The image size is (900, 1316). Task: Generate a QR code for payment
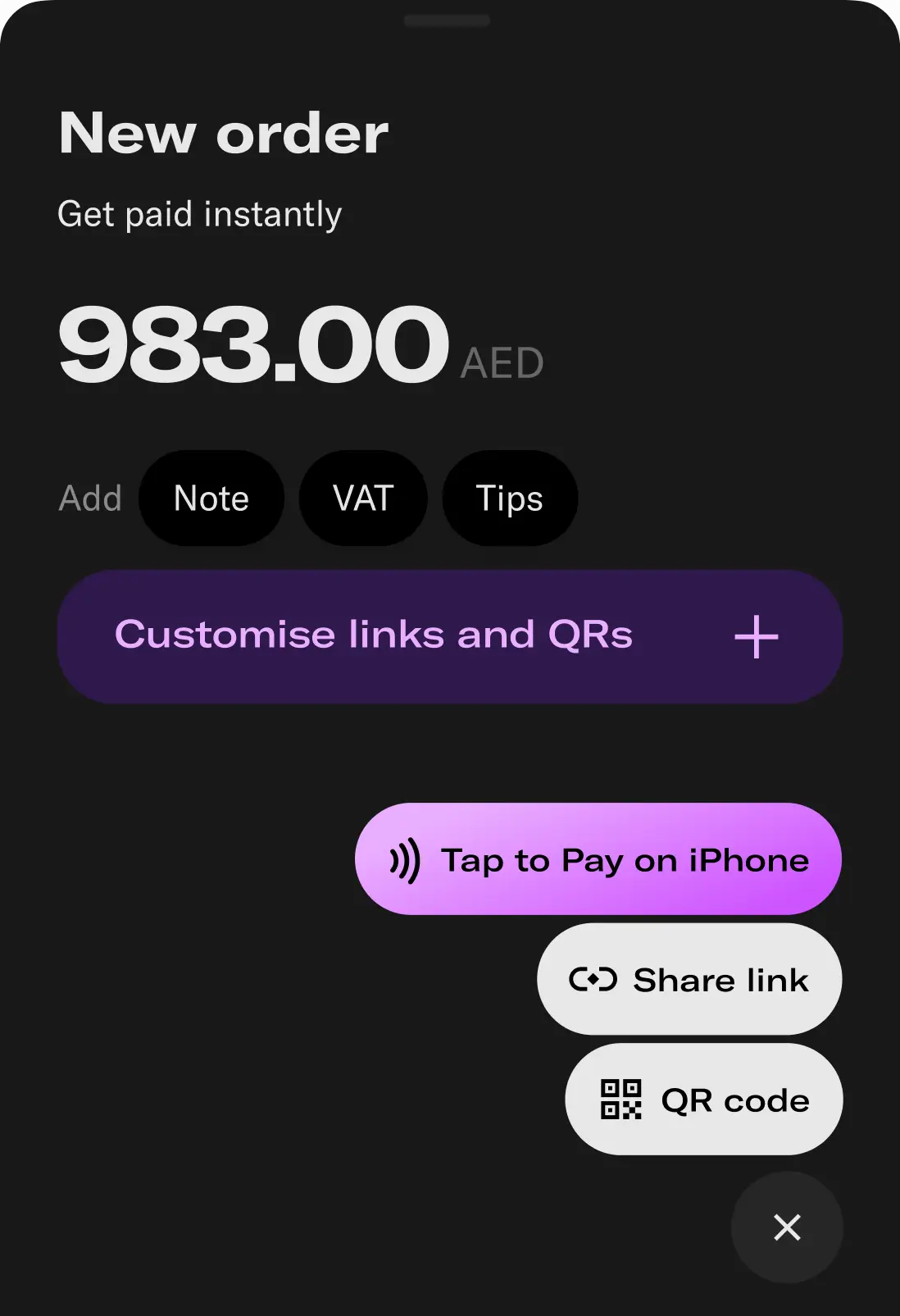point(703,1100)
